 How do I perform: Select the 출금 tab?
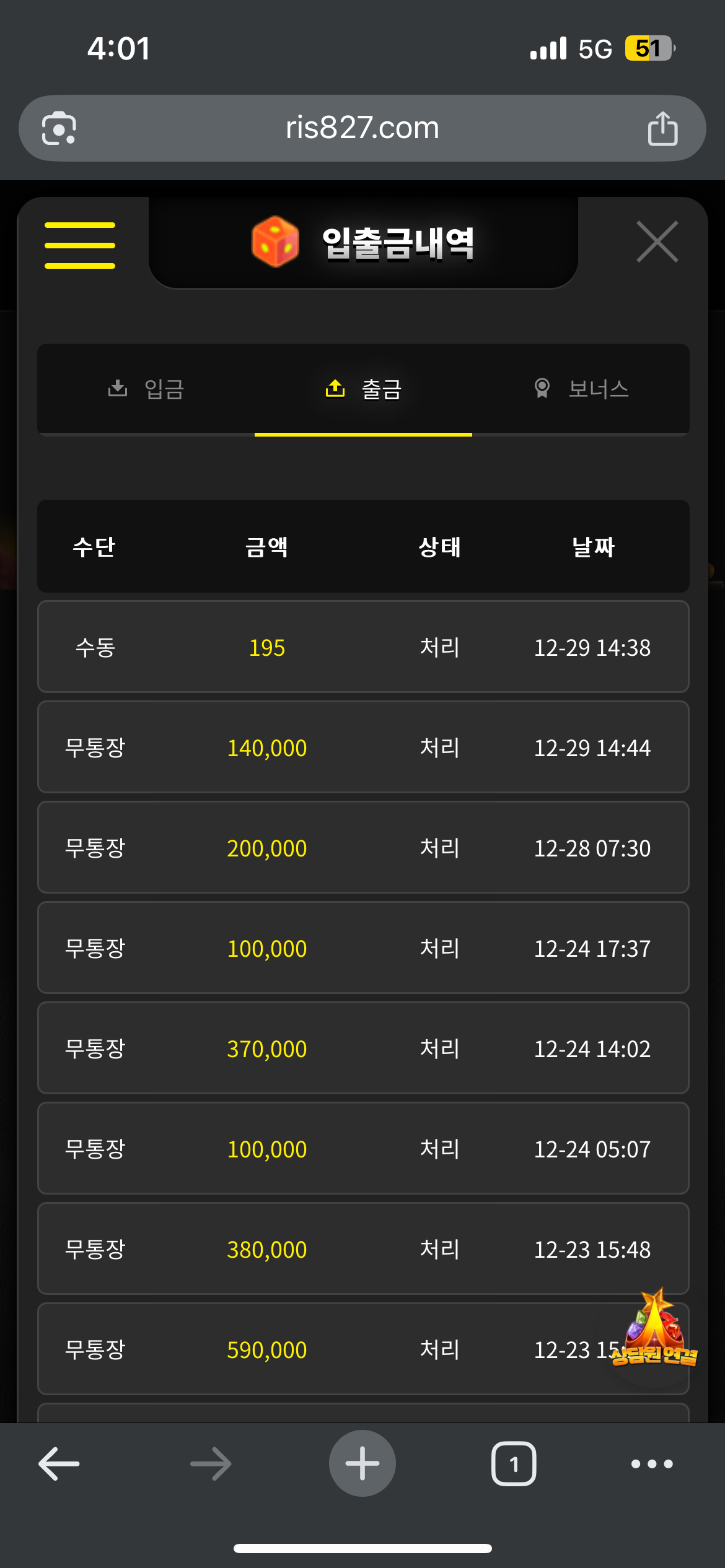pos(364,390)
